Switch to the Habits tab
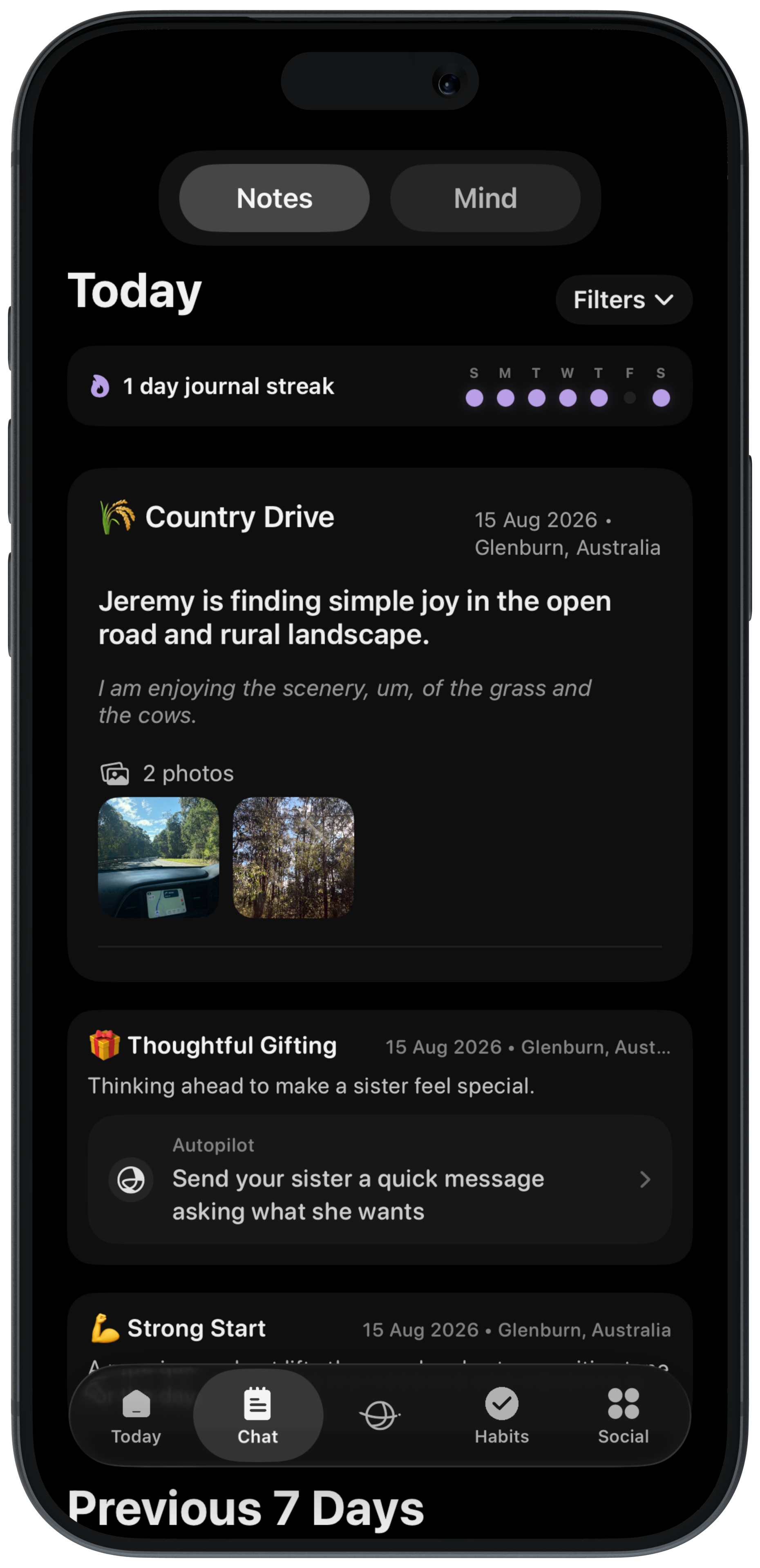The width and height of the screenshot is (760, 1568). pyautogui.click(x=502, y=1416)
